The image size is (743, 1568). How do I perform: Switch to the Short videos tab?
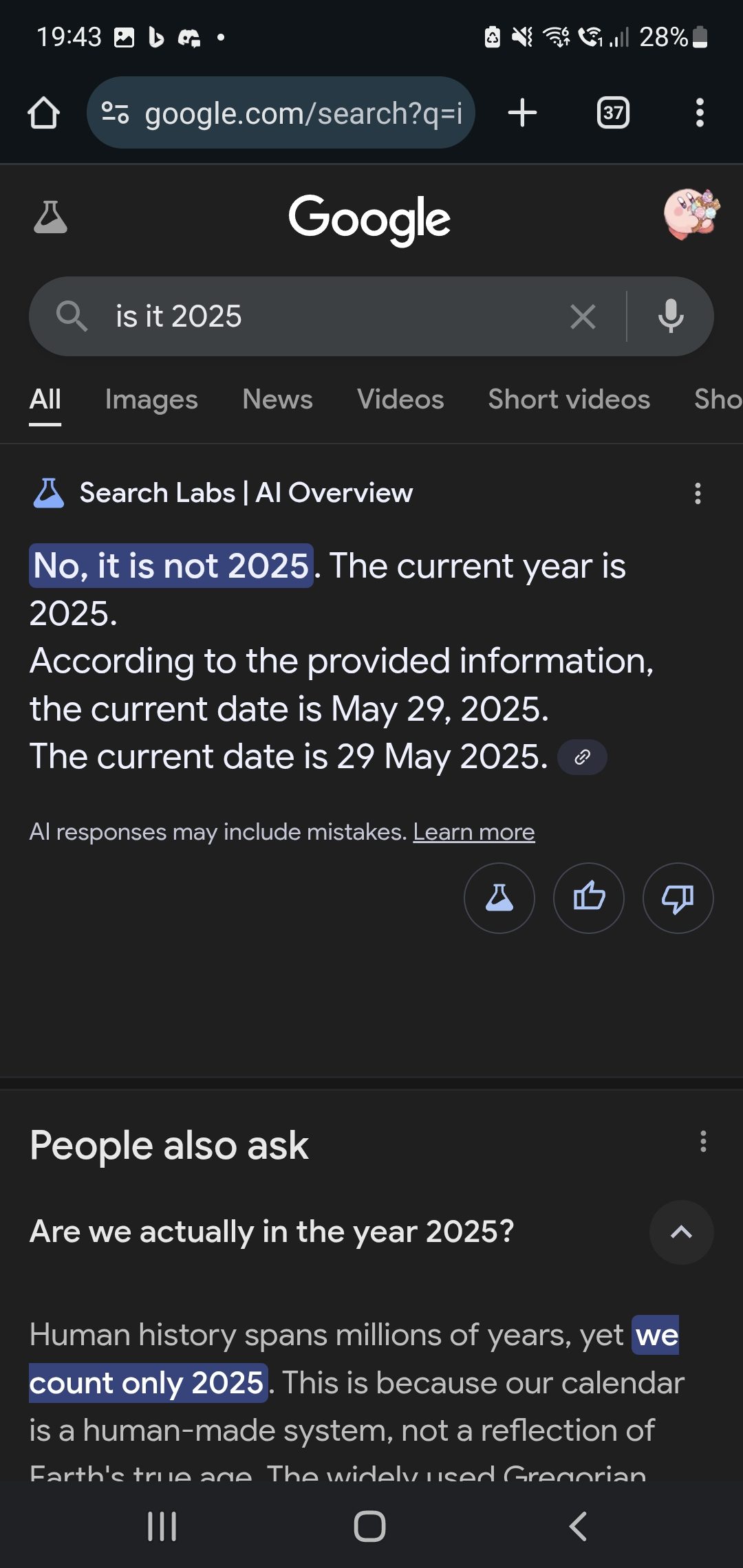[569, 400]
